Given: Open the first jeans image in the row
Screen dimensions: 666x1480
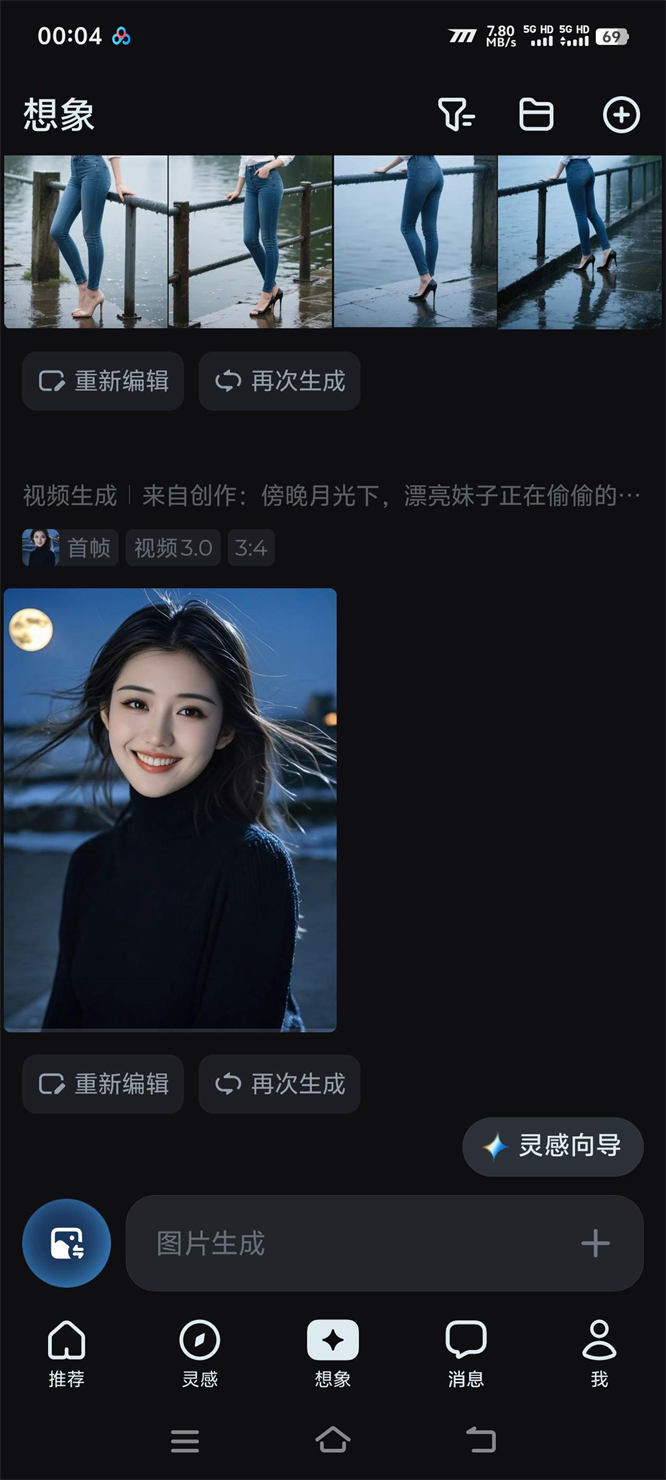Looking at the screenshot, I should click(86, 241).
